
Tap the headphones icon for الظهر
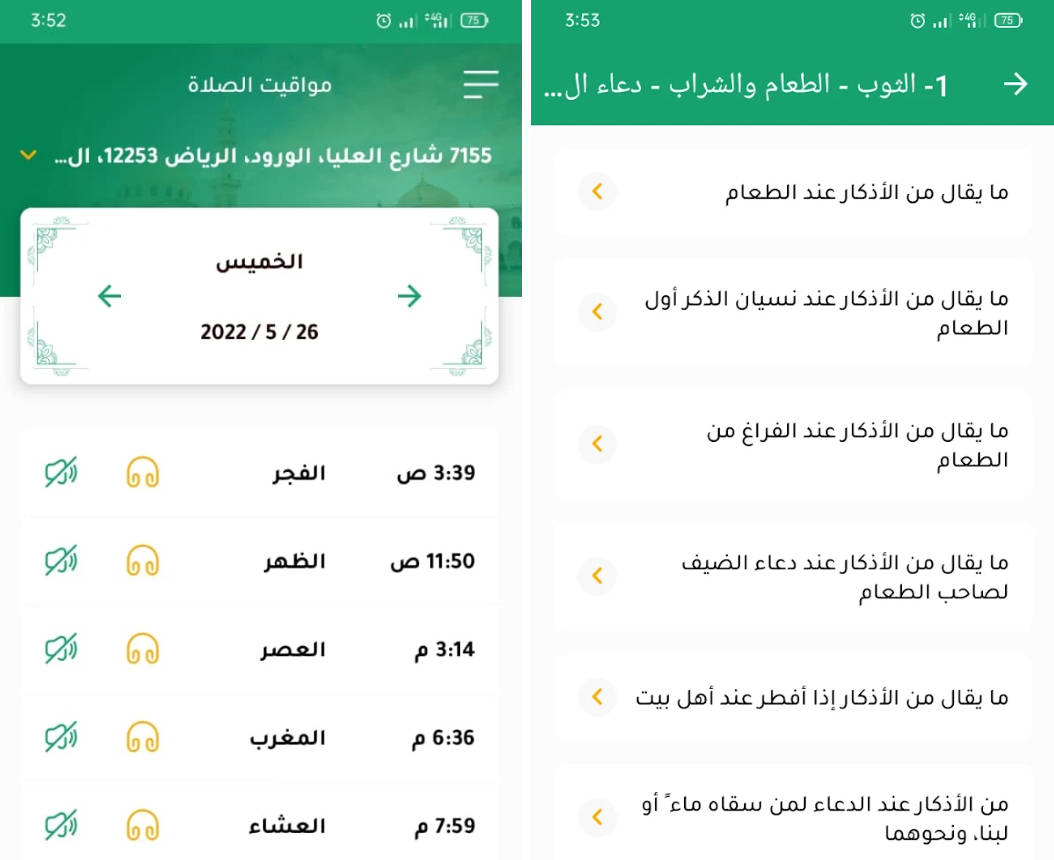142,561
